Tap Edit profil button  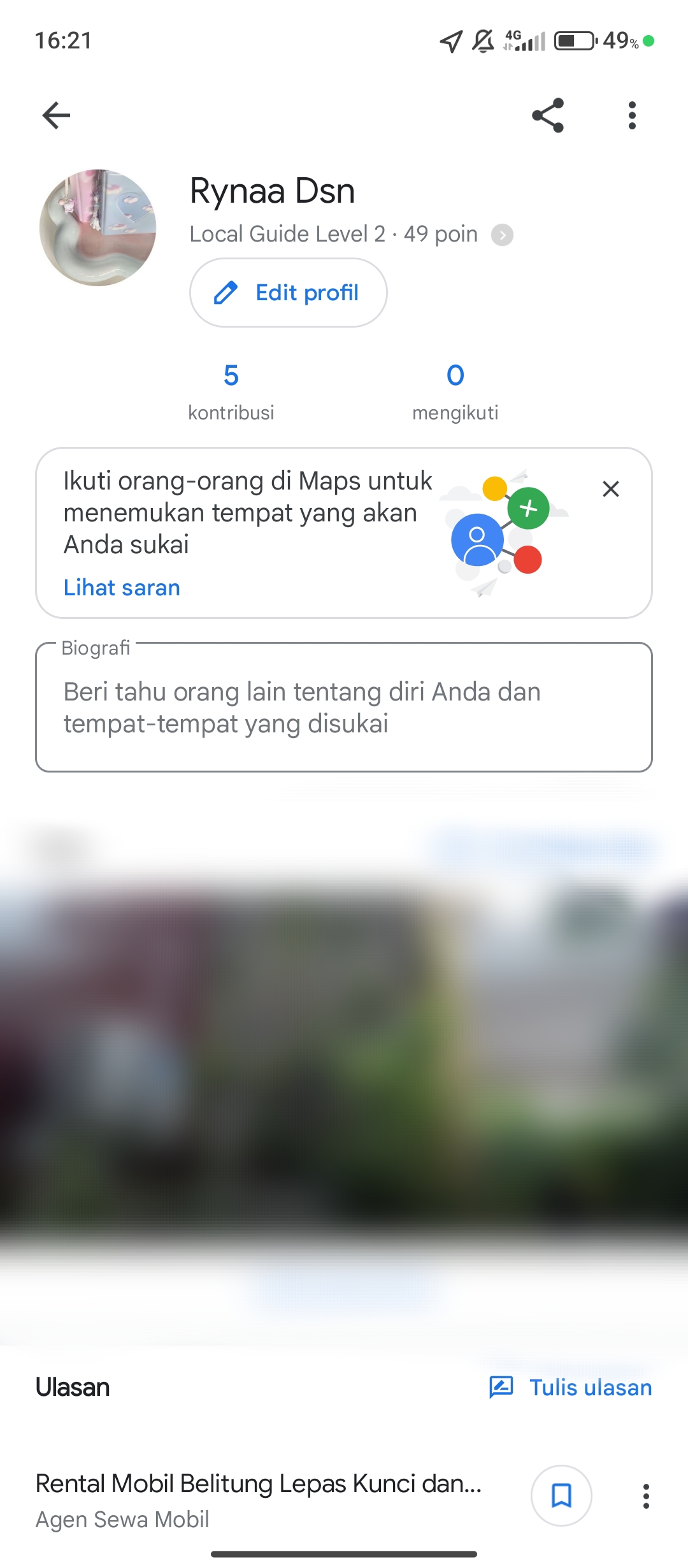[288, 293]
